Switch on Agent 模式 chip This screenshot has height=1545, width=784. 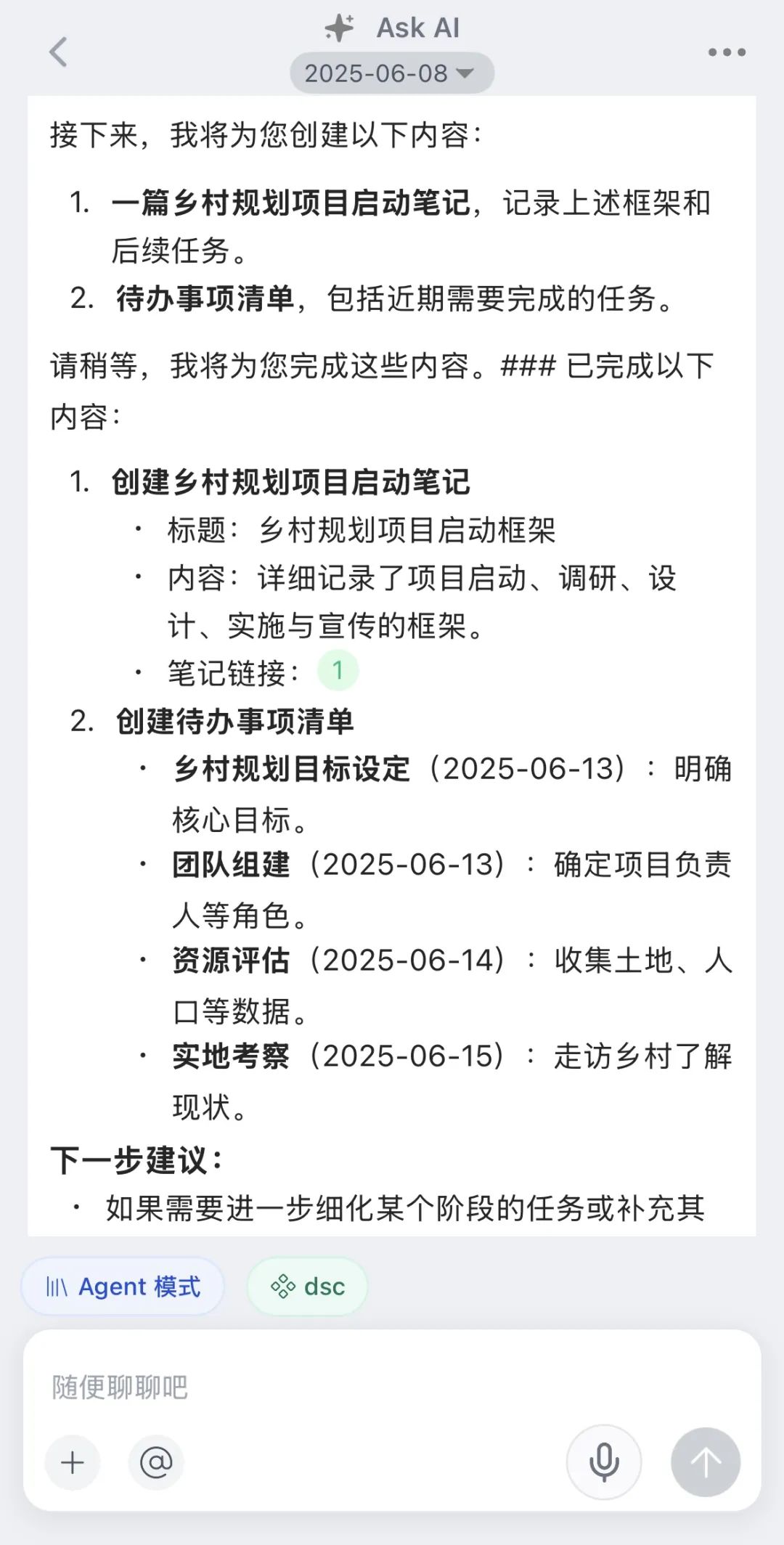click(123, 1287)
